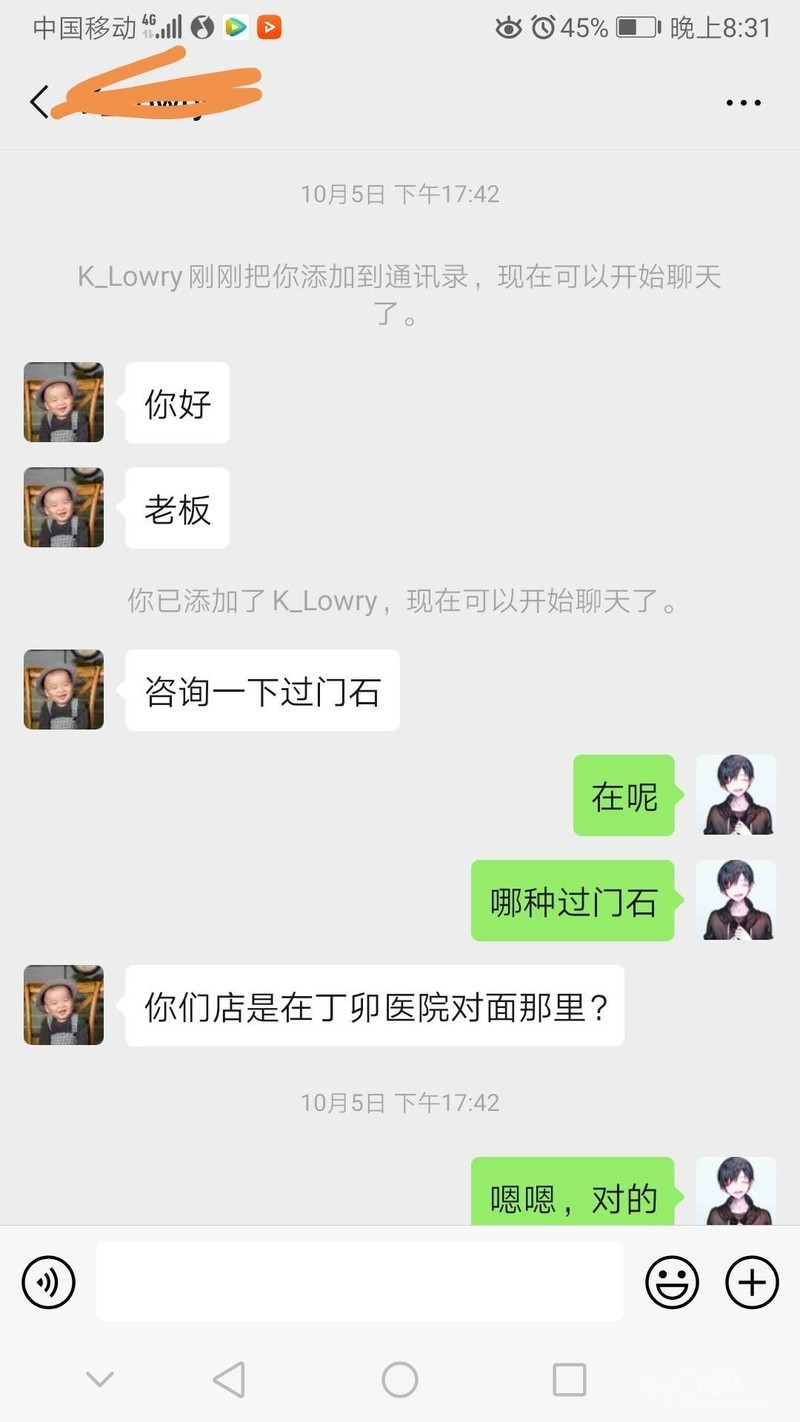Tap the system home button
This screenshot has height=1422, width=800.
pyautogui.click(x=400, y=1380)
